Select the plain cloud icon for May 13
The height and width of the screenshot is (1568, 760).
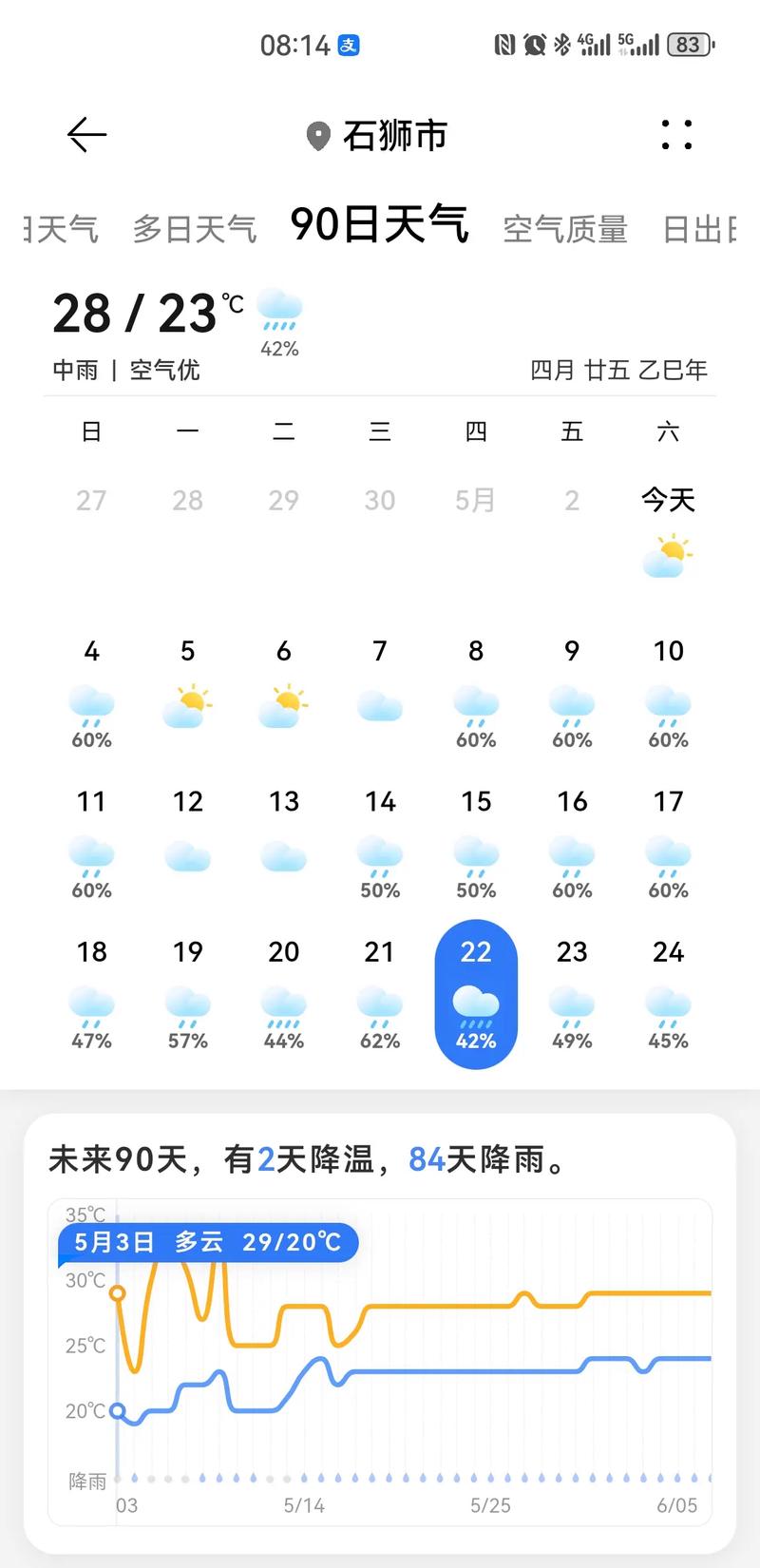[283, 854]
